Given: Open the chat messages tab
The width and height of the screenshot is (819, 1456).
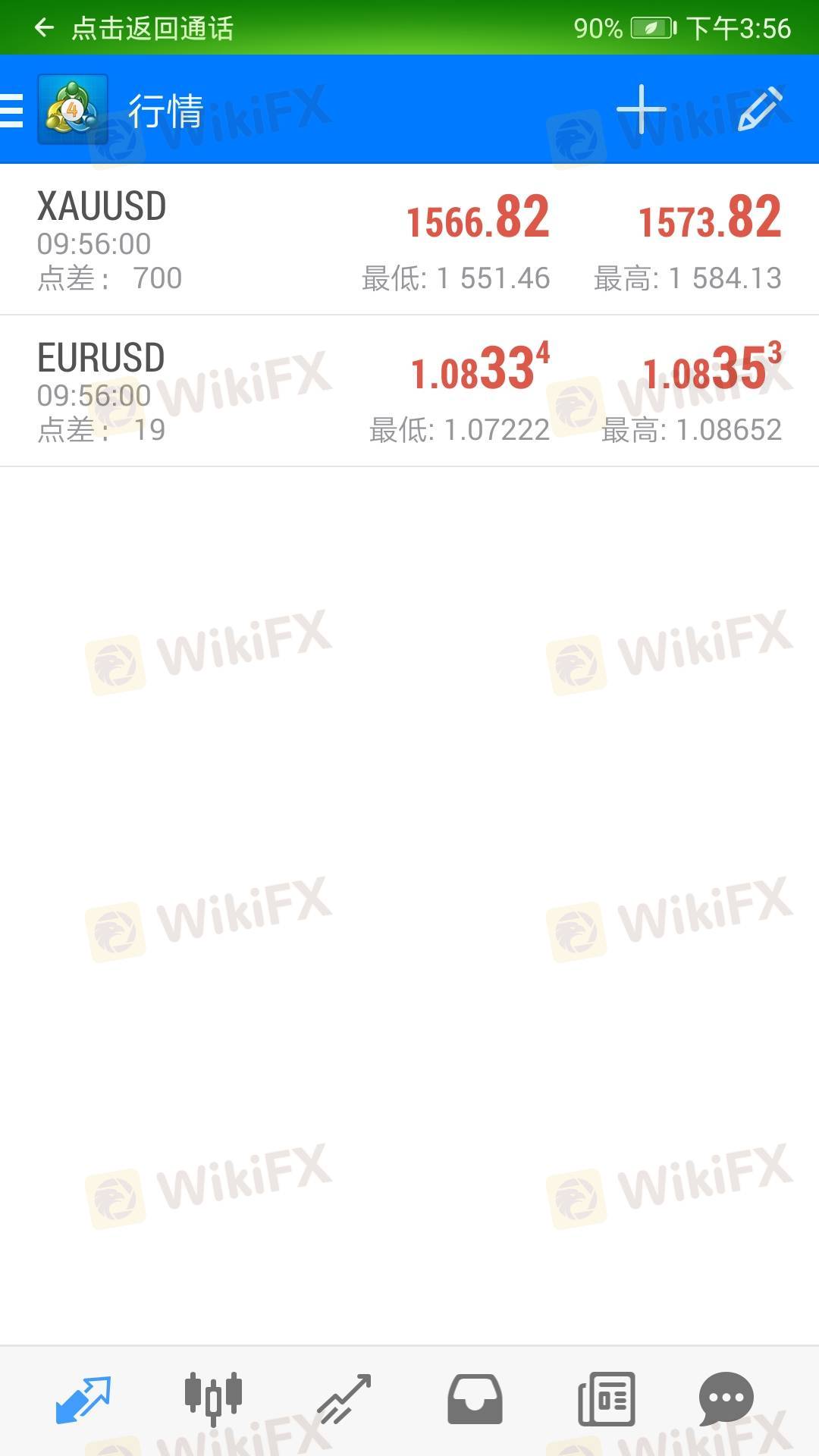Looking at the screenshot, I should (726, 1399).
